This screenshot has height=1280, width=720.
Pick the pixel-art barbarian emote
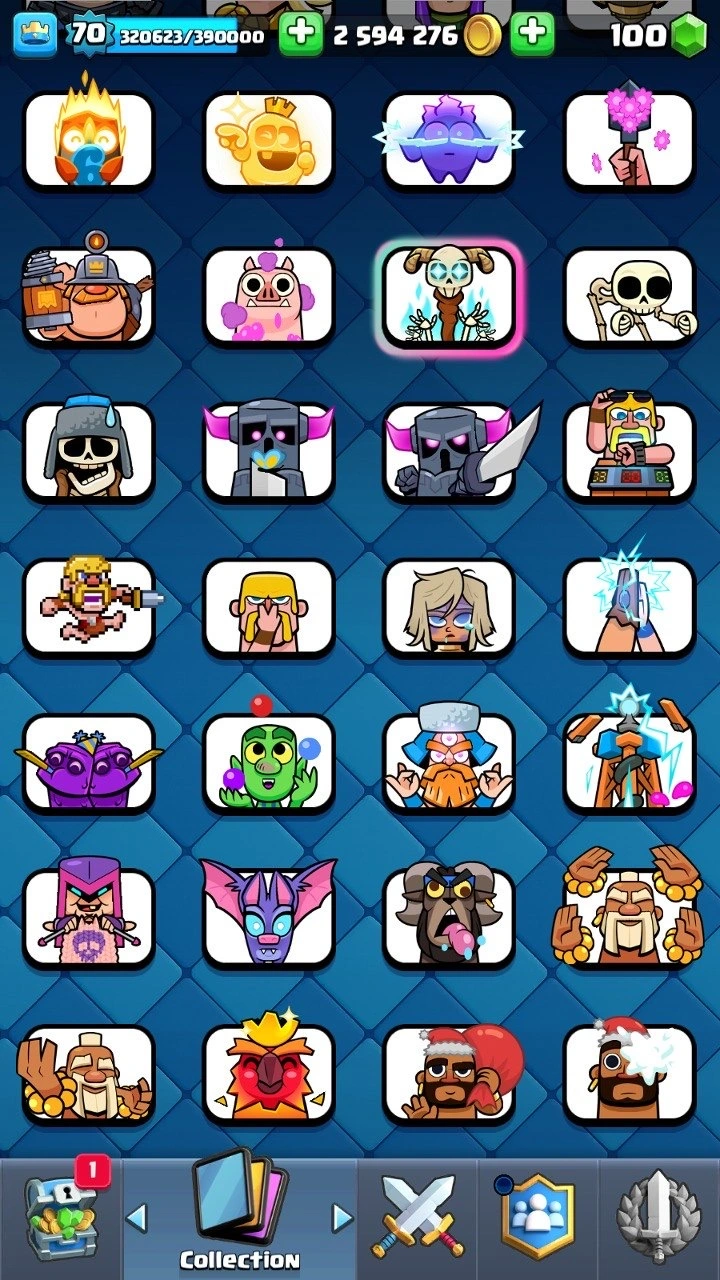pyautogui.click(x=88, y=607)
